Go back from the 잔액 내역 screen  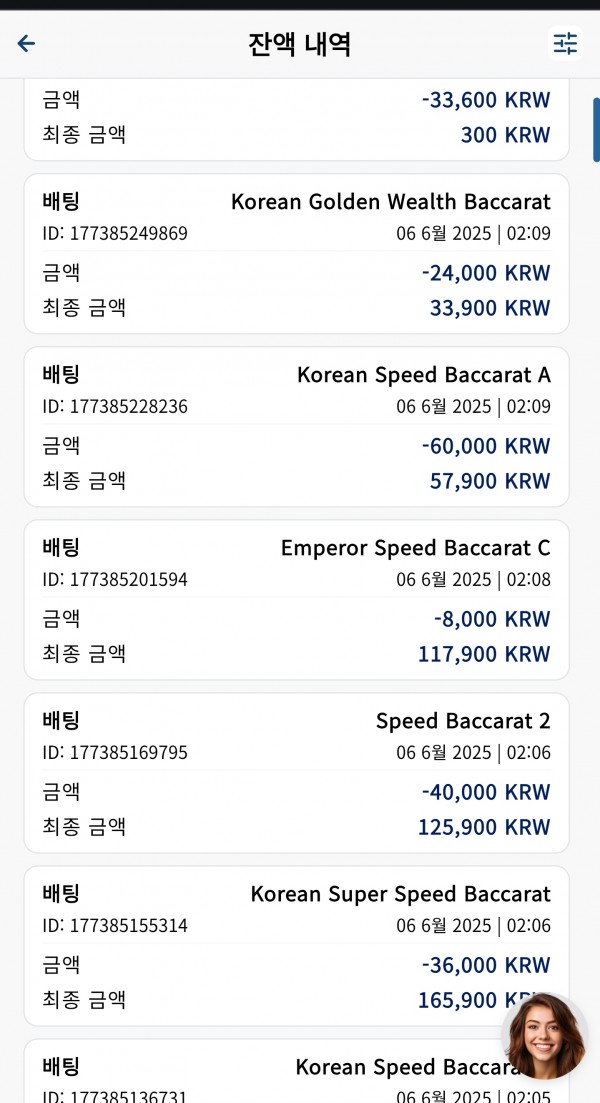(x=26, y=44)
